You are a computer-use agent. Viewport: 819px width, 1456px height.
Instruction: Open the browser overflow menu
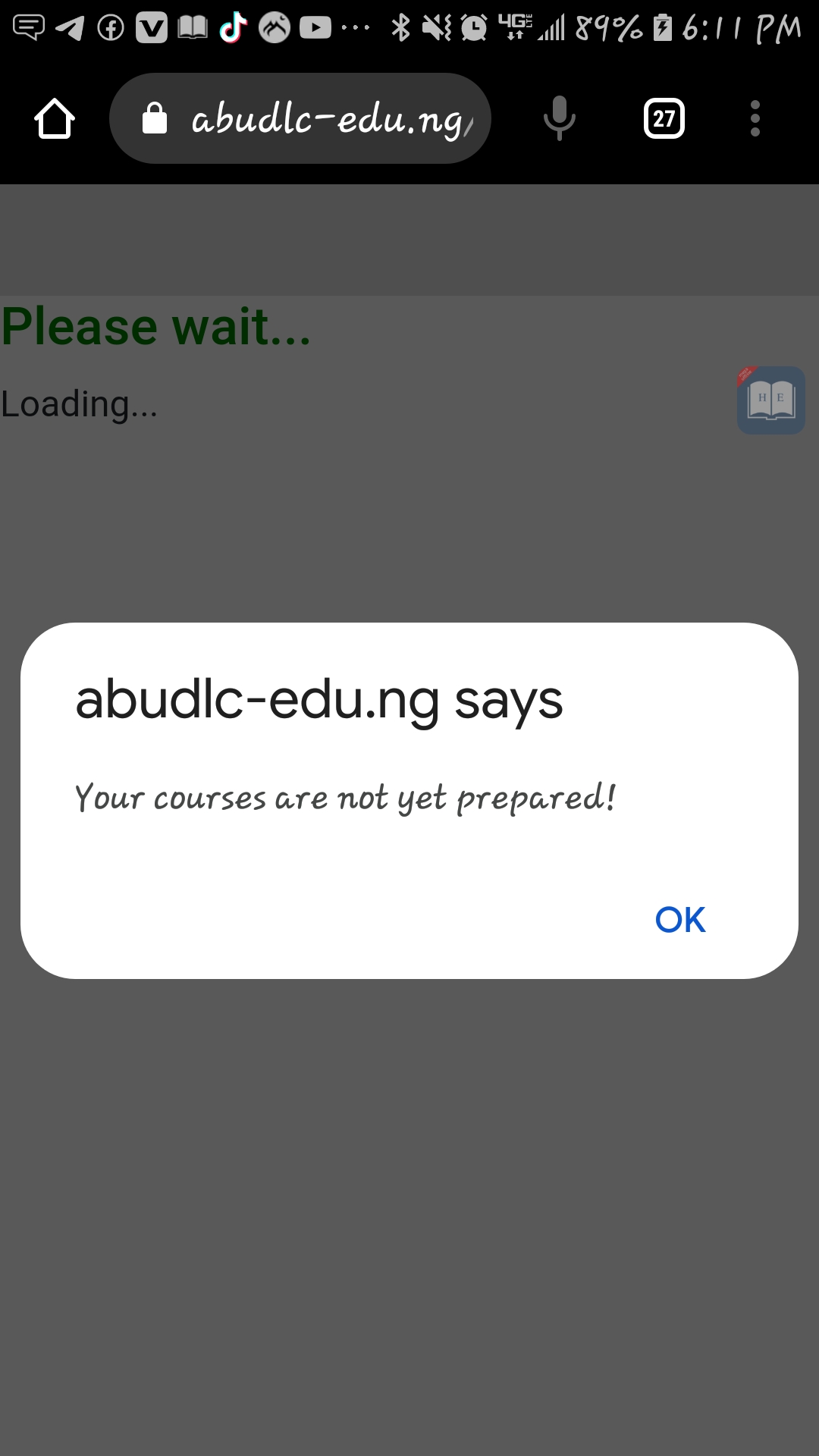(x=755, y=118)
